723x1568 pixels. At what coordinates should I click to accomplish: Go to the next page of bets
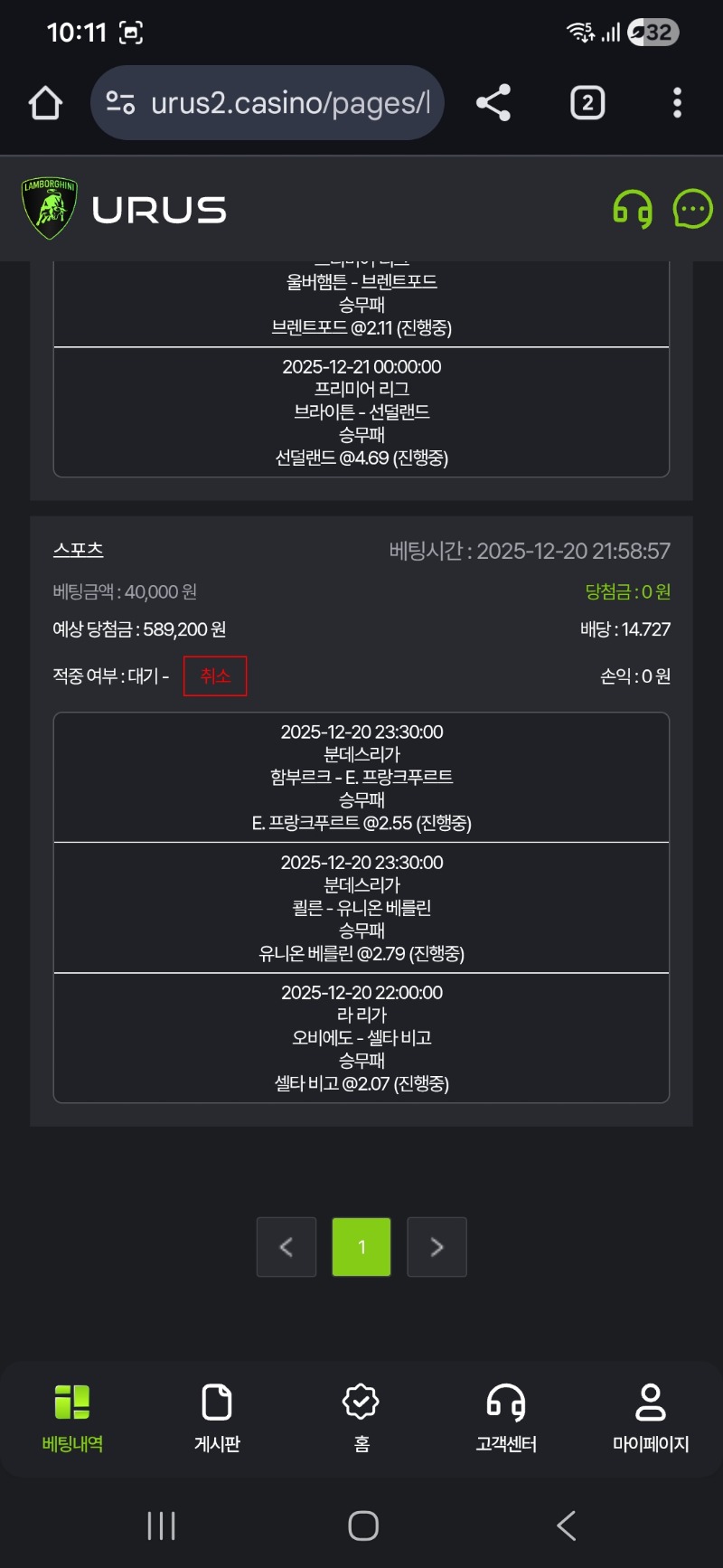click(437, 1247)
